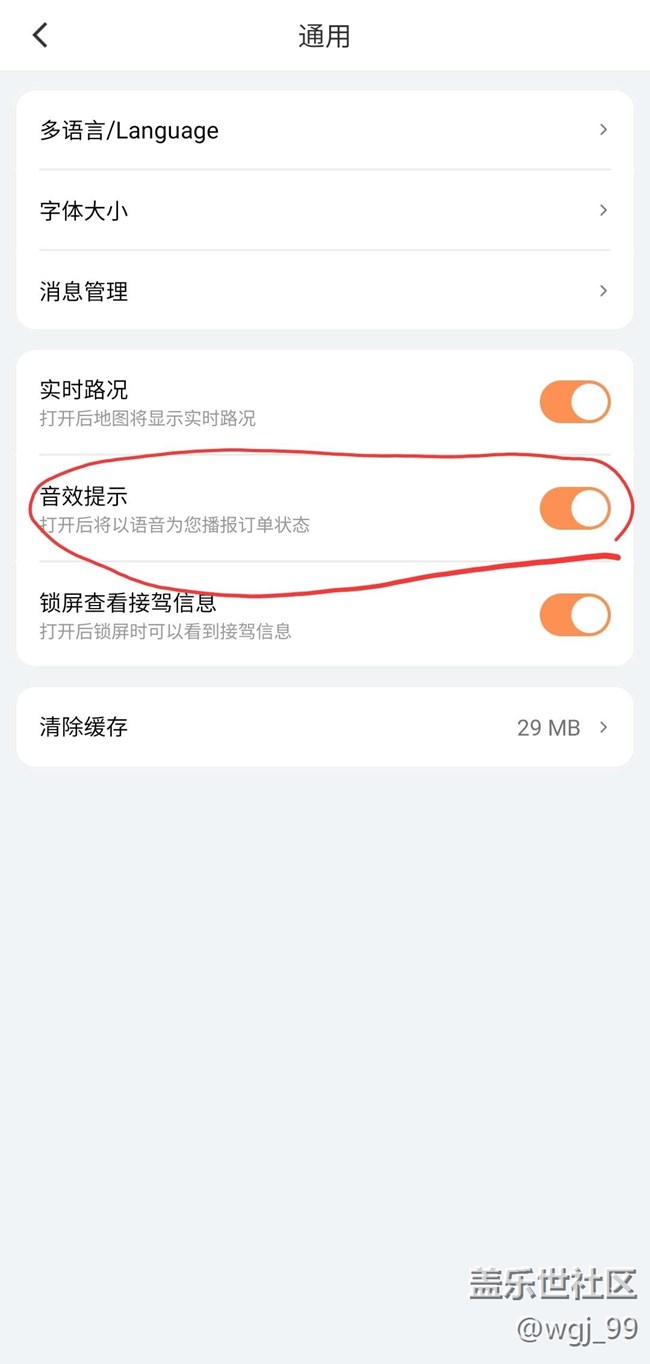The image size is (650, 1364).
Task: Open 消息管理 settings
Action: [x=324, y=291]
